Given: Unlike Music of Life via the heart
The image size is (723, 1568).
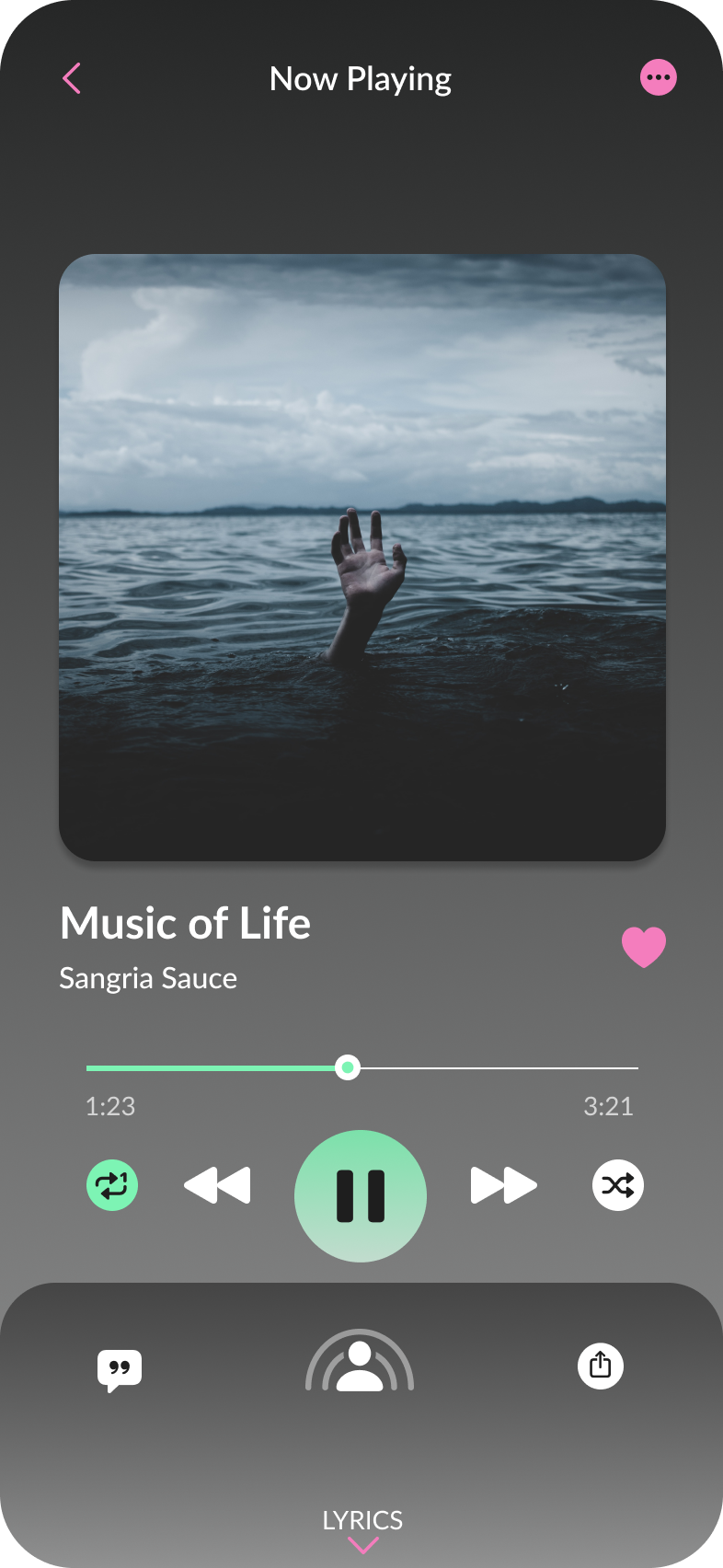Looking at the screenshot, I should coord(643,947).
